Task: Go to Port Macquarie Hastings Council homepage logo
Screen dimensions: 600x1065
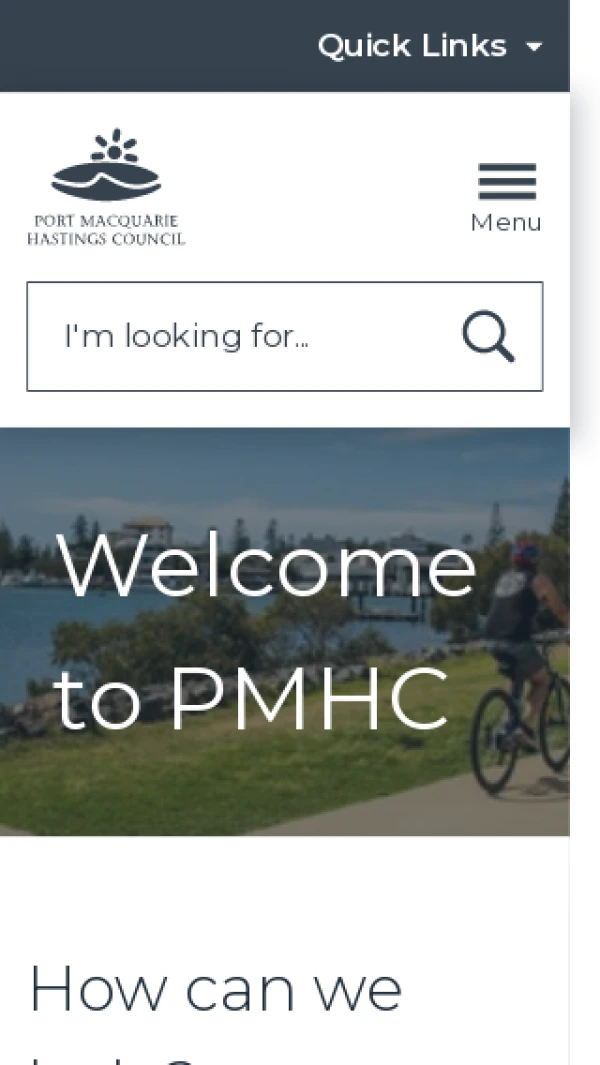Action: (x=106, y=188)
